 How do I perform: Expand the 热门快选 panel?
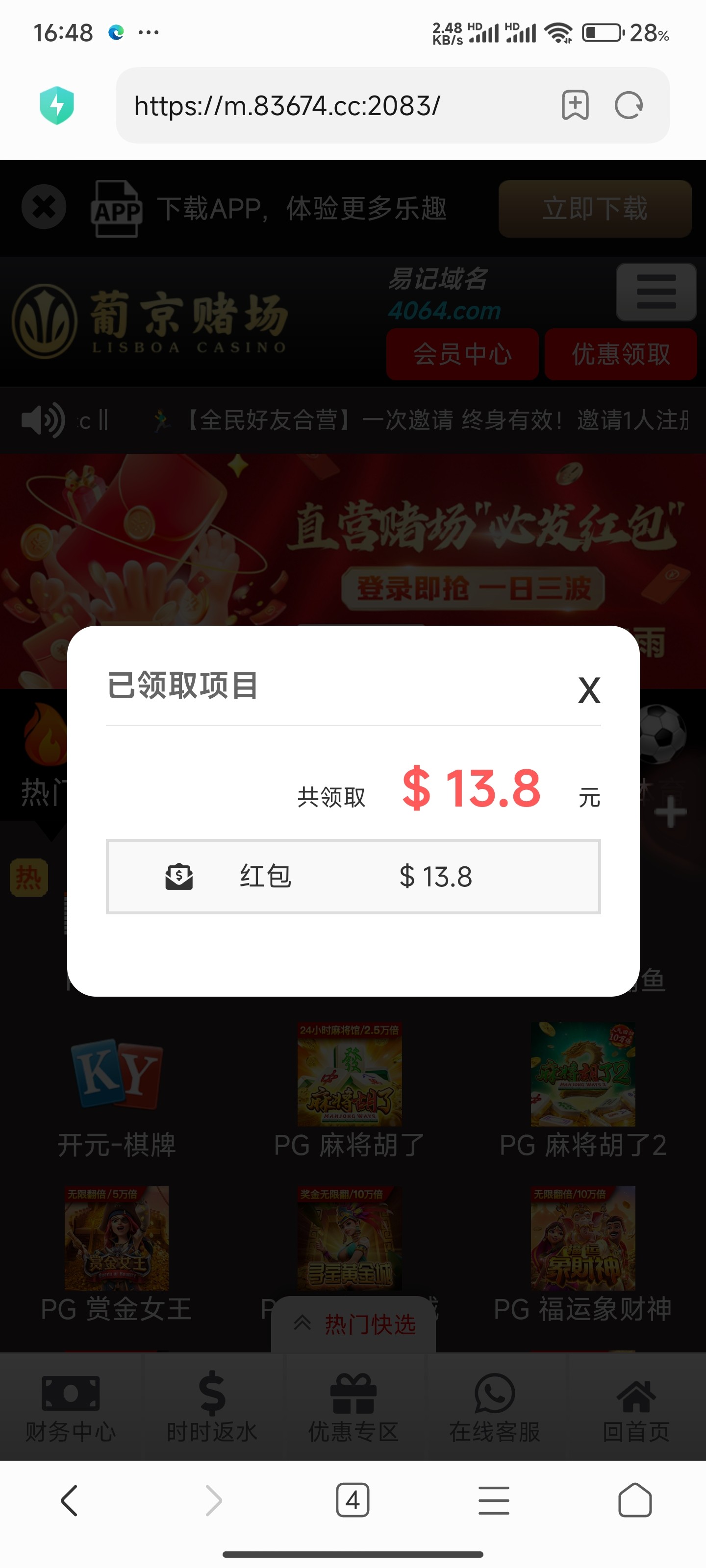(353, 1324)
